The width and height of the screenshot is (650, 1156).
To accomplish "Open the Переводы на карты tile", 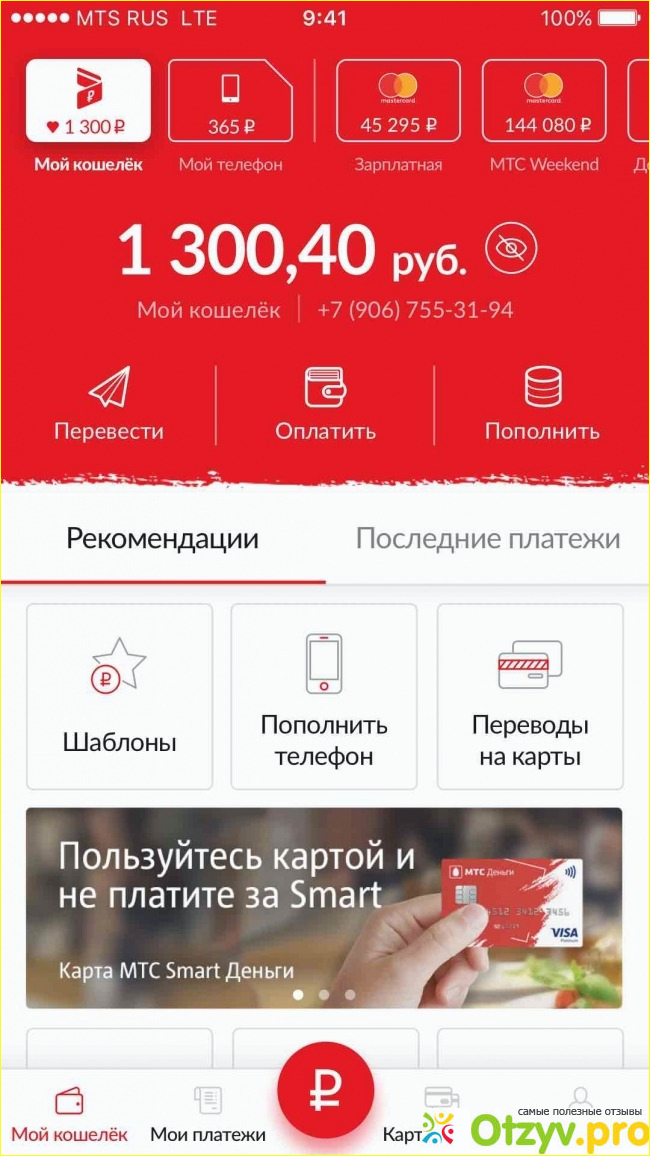I will 530,697.
